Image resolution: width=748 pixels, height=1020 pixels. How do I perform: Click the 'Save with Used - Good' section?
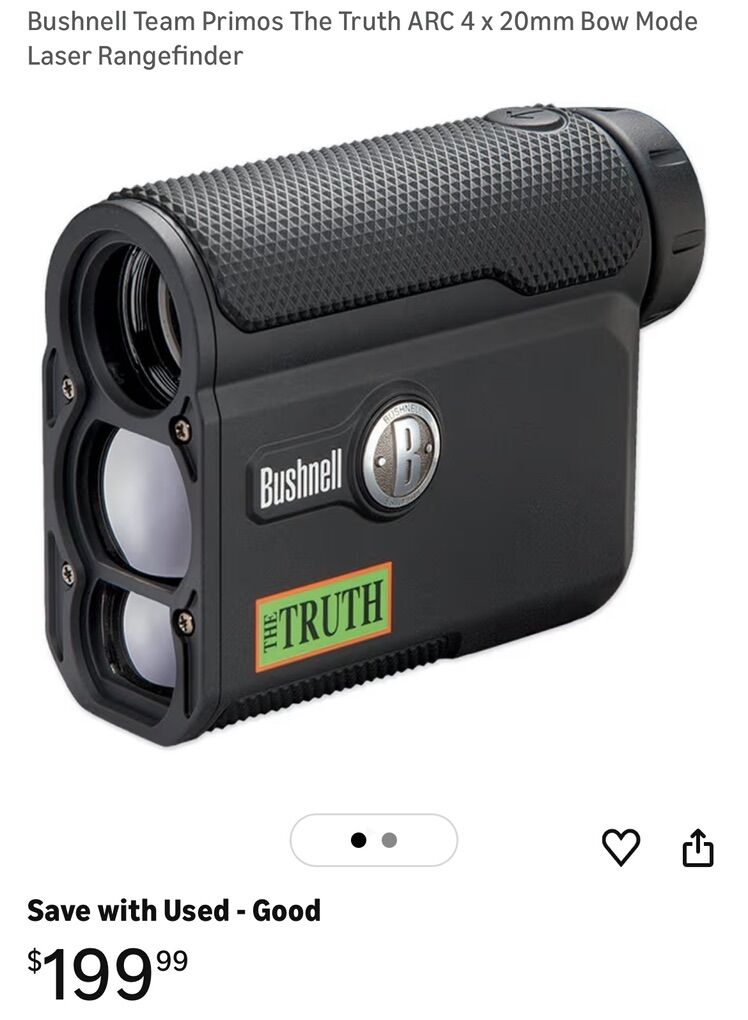(175, 912)
